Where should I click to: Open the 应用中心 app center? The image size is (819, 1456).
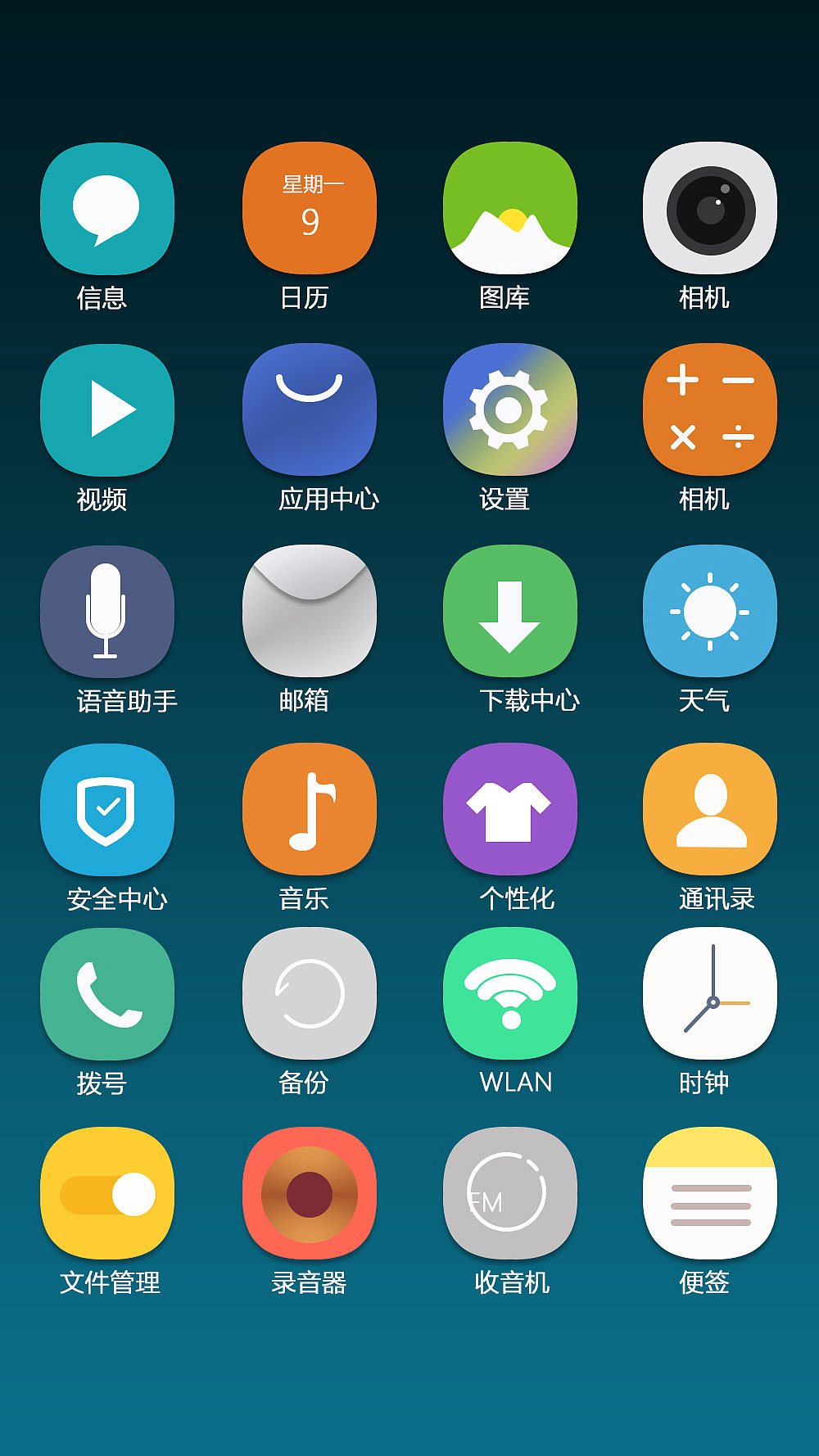309,410
